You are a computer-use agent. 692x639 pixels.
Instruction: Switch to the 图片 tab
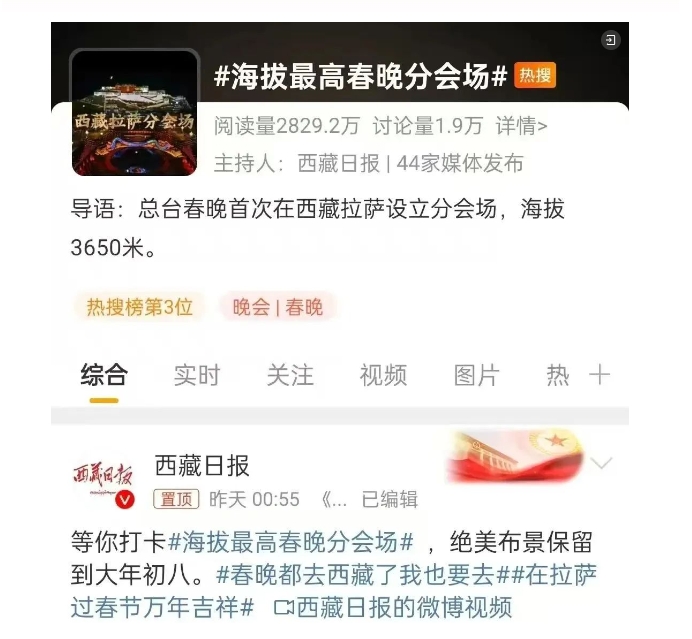(x=476, y=375)
